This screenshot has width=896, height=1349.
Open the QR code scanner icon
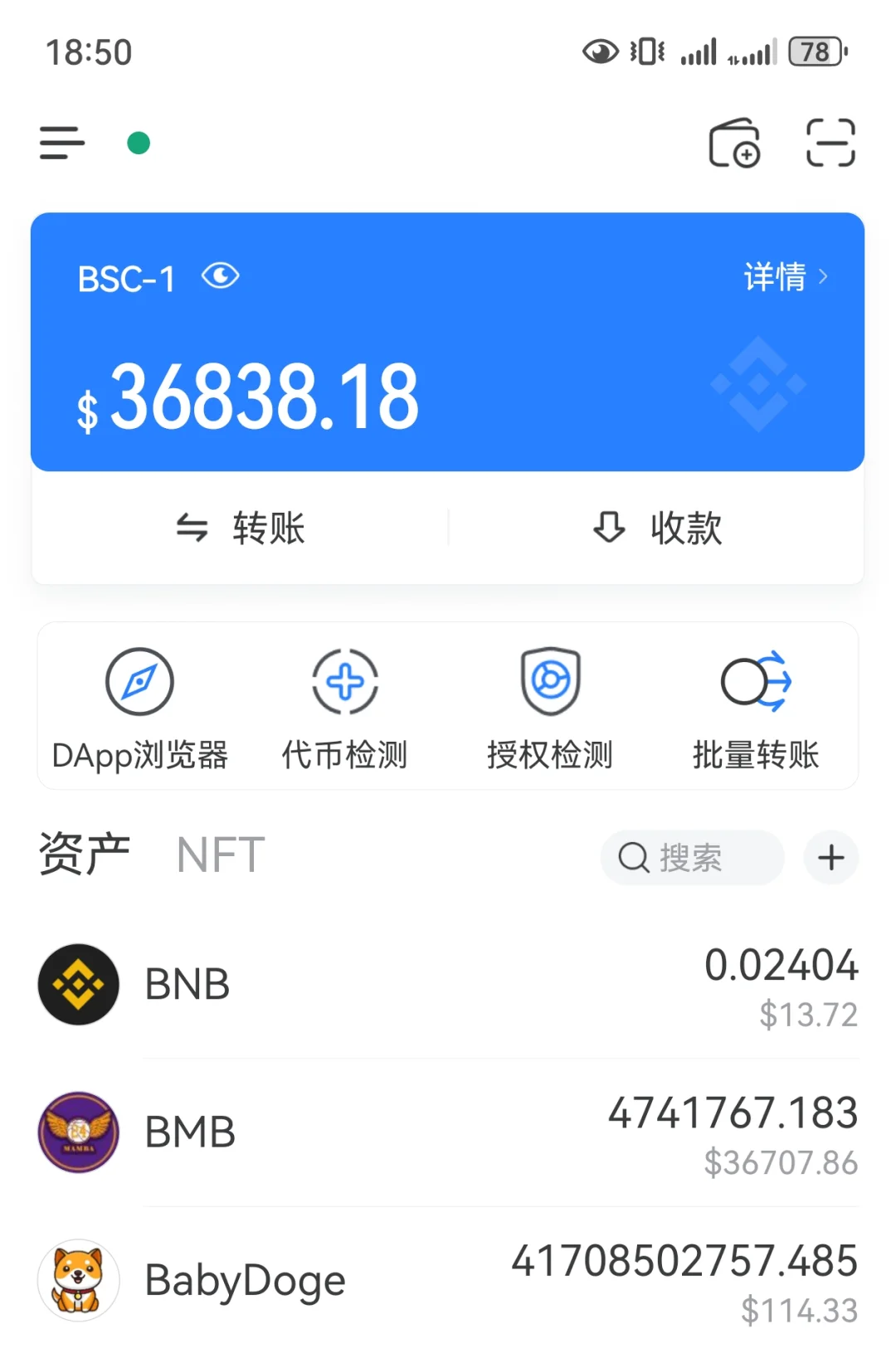[830, 143]
